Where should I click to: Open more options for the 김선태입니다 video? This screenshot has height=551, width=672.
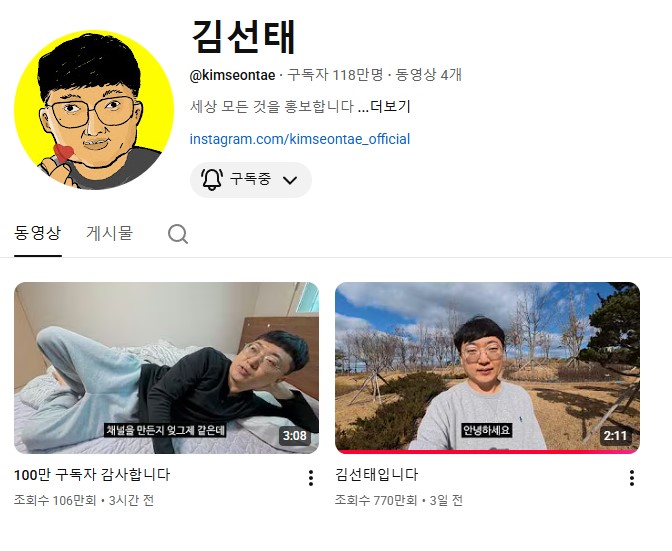(x=631, y=478)
